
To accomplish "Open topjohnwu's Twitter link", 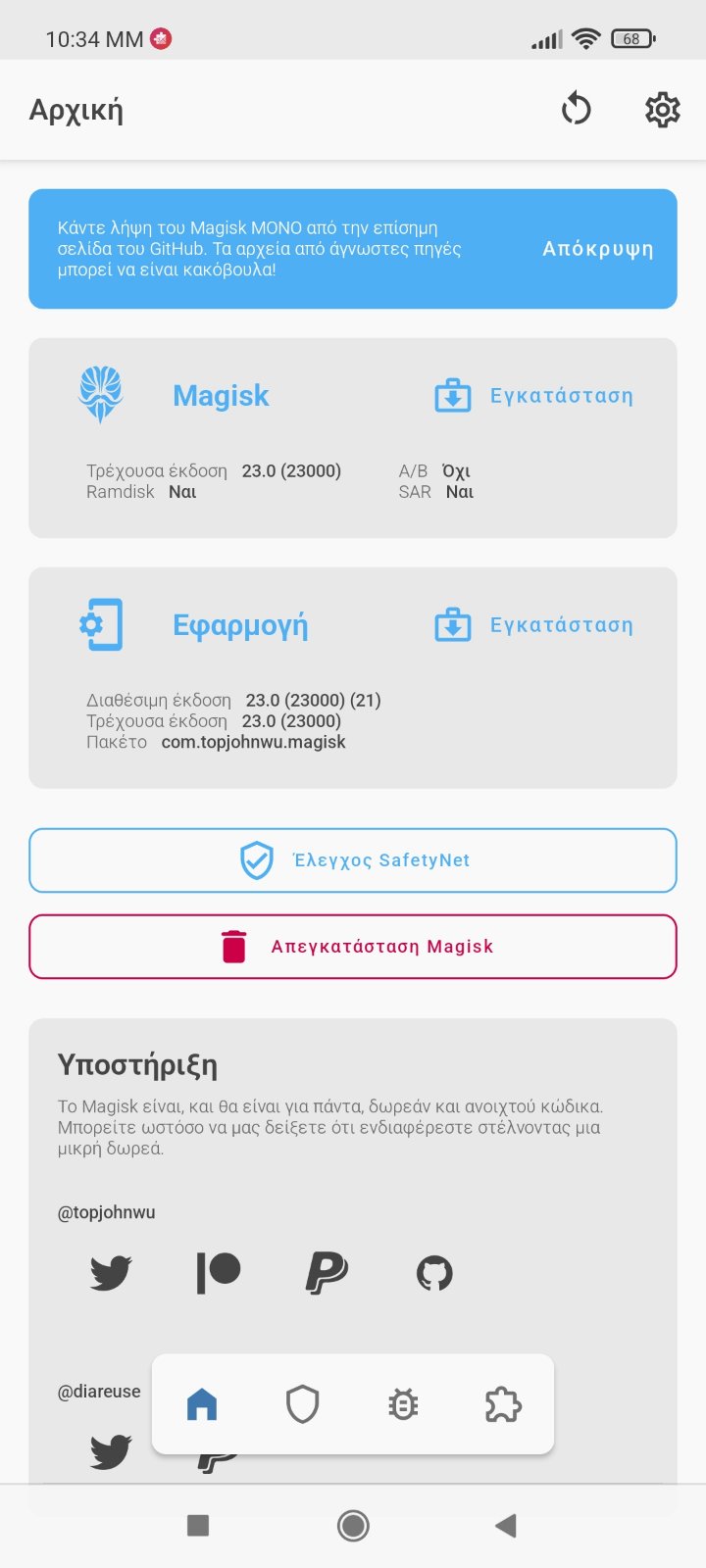I will [x=111, y=1273].
